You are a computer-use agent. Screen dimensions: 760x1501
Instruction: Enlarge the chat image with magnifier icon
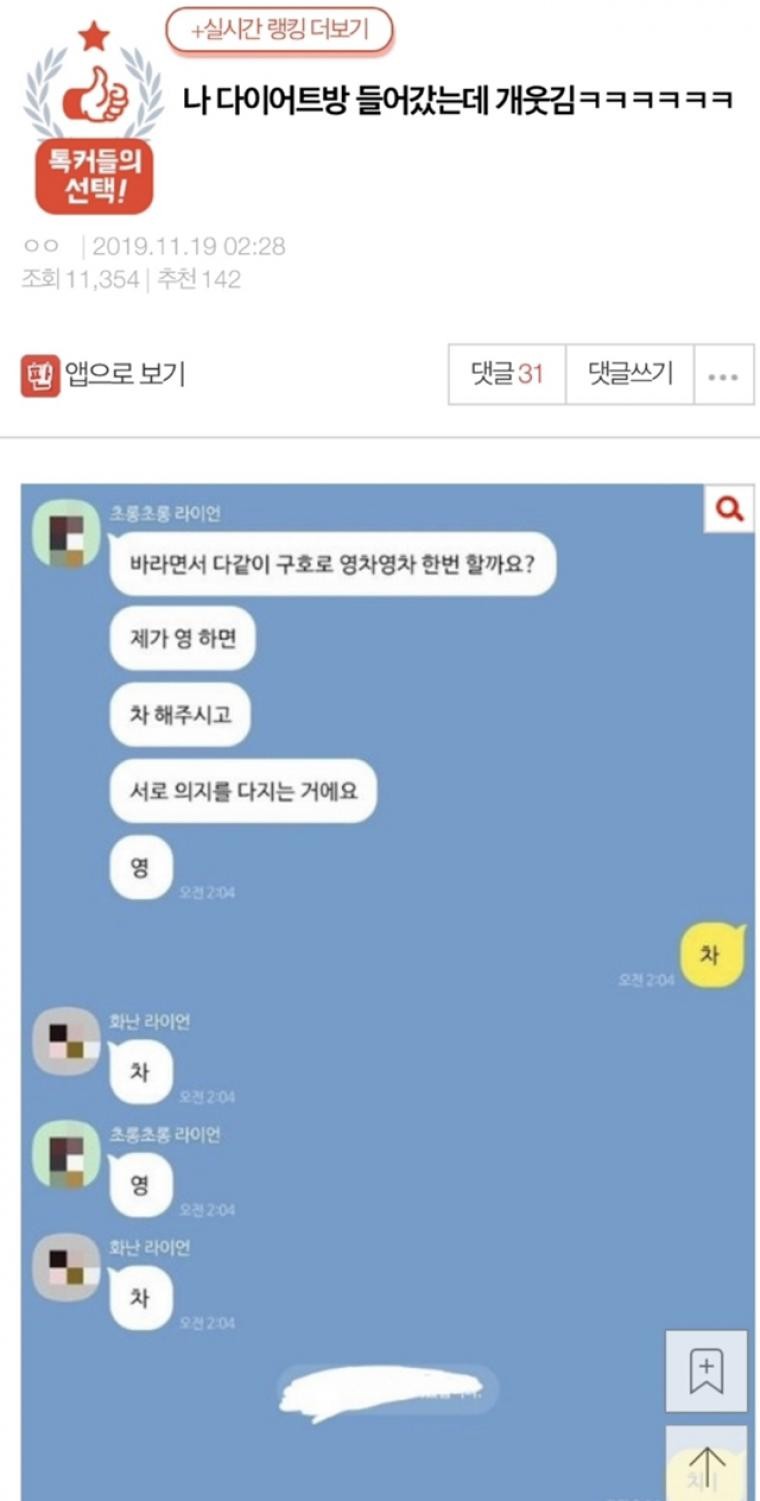729,510
